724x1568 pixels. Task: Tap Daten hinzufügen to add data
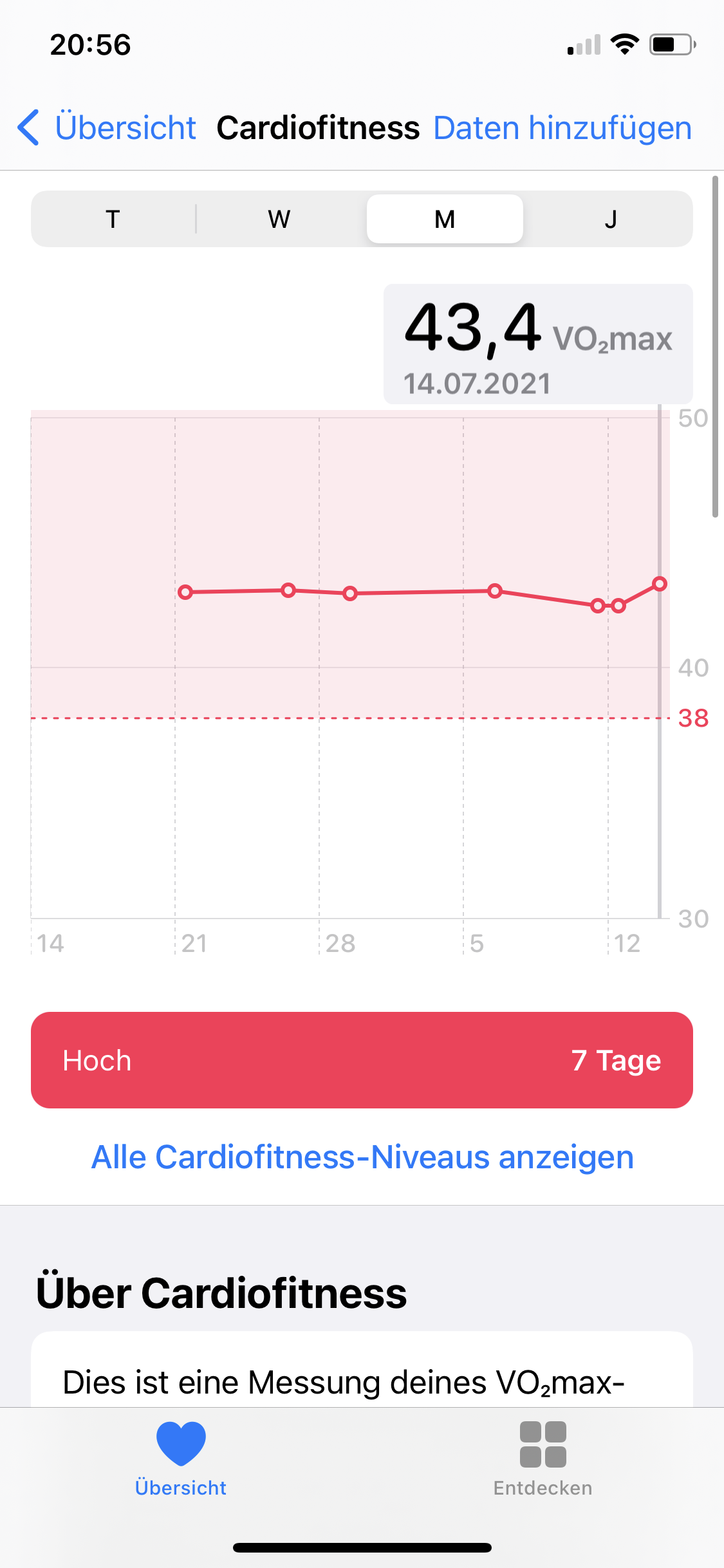pyautogui.click(x=562, y=127)
